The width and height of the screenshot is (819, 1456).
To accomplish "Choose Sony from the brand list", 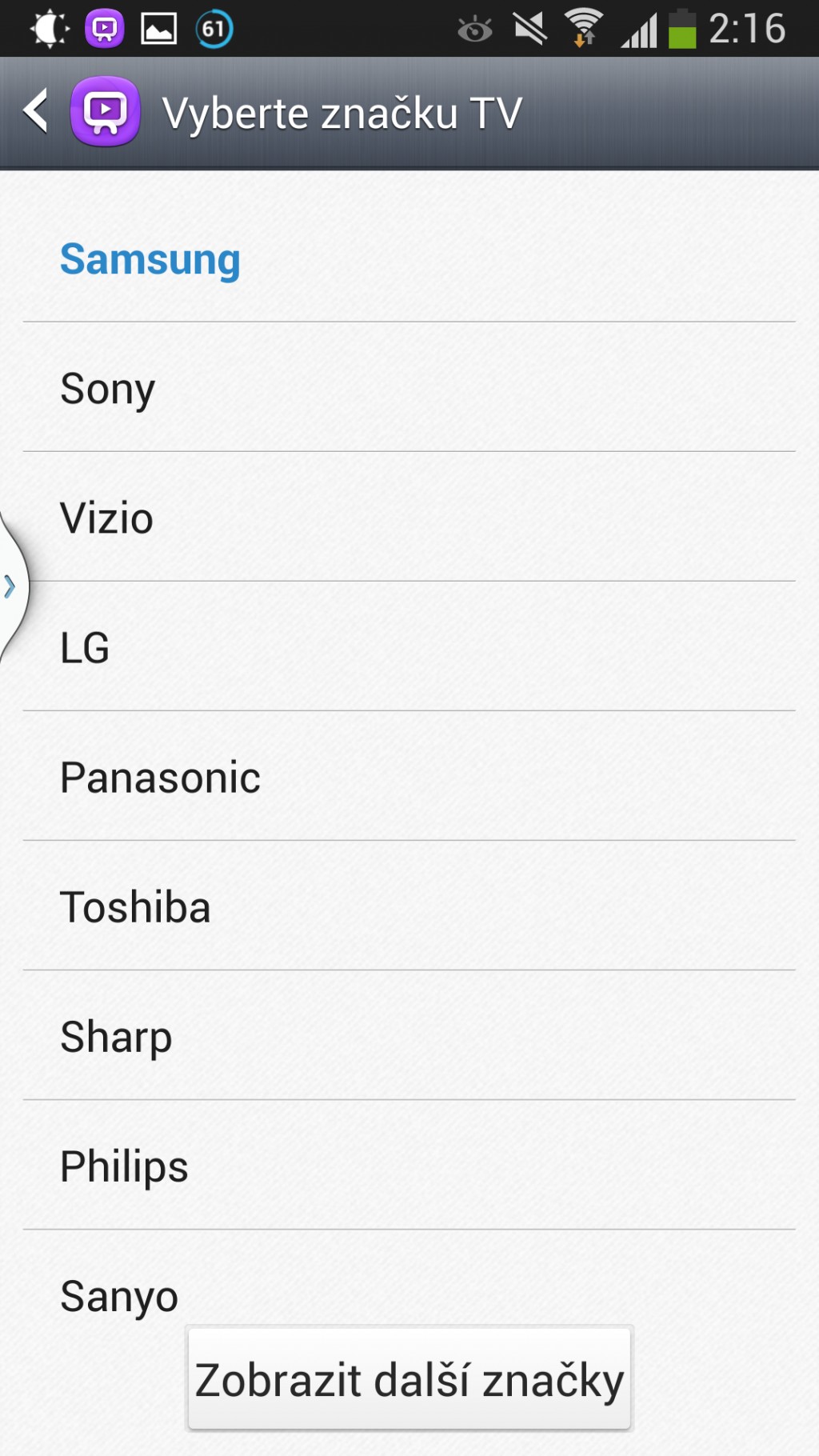I will pyautogui.click(x=409, y=388).
